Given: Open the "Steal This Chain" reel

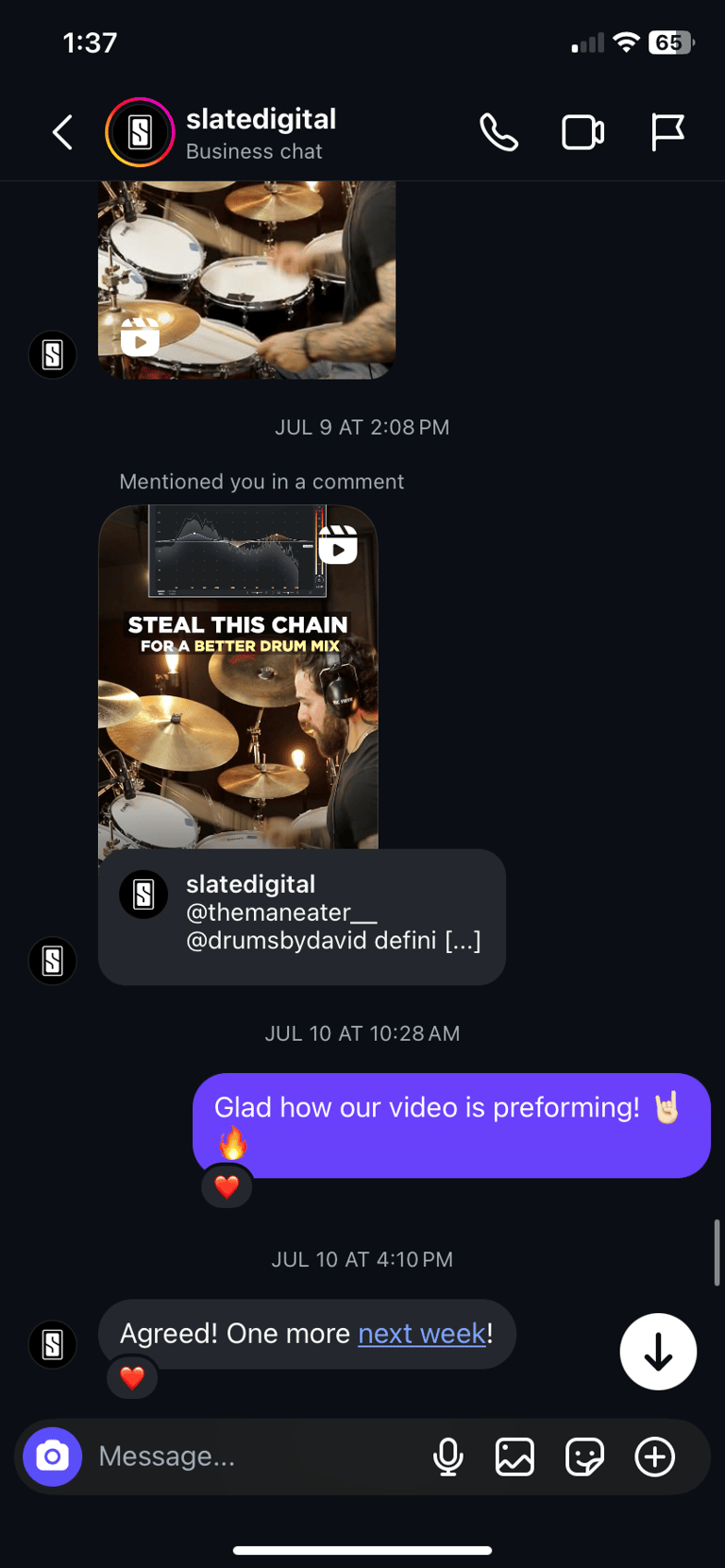Looking at the screenshot, I should tap(238, 676).
